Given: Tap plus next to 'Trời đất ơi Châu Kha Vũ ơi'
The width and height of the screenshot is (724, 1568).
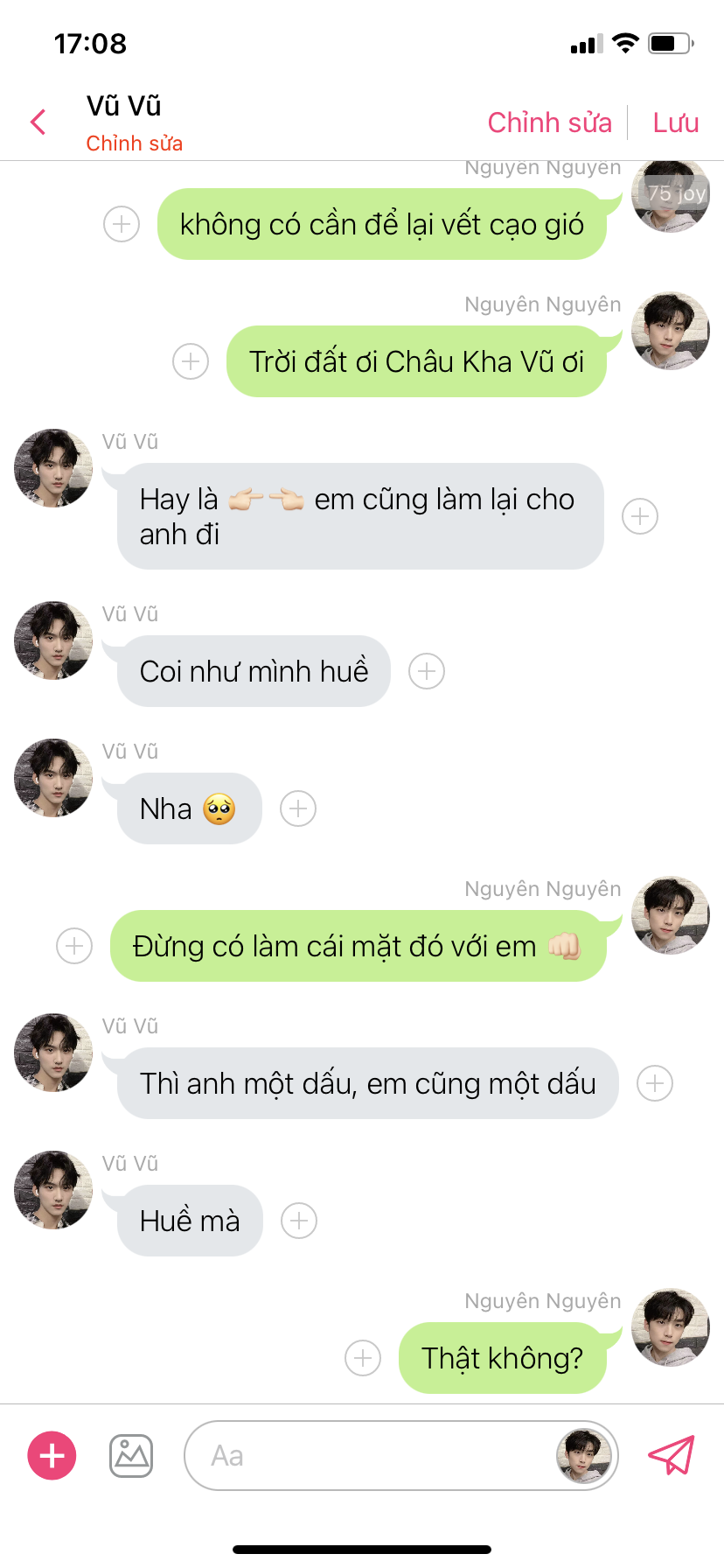Looking at the screenshot, I should click(191, 361).
